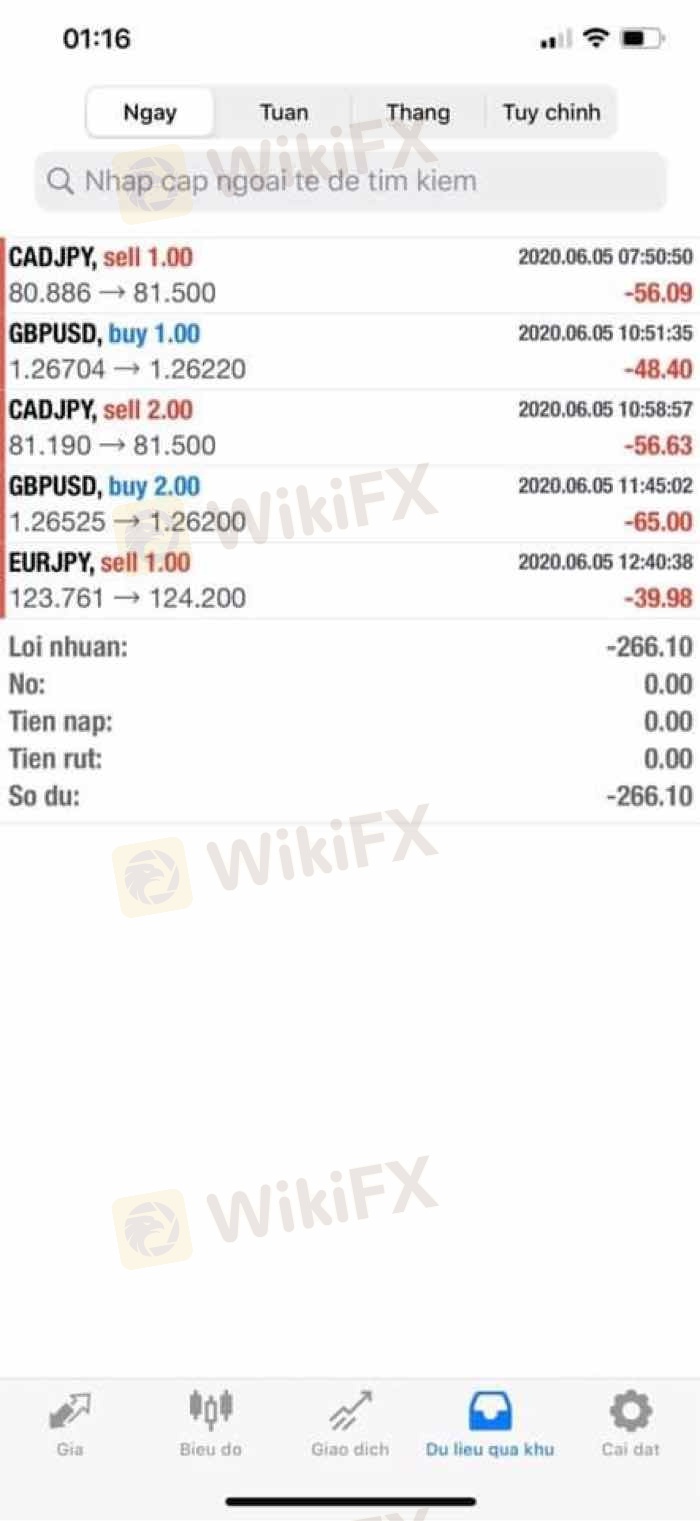Open the CADJPY sell 1.00 trade
This screenshot has height=1521, width=700.
pos(350,275)
